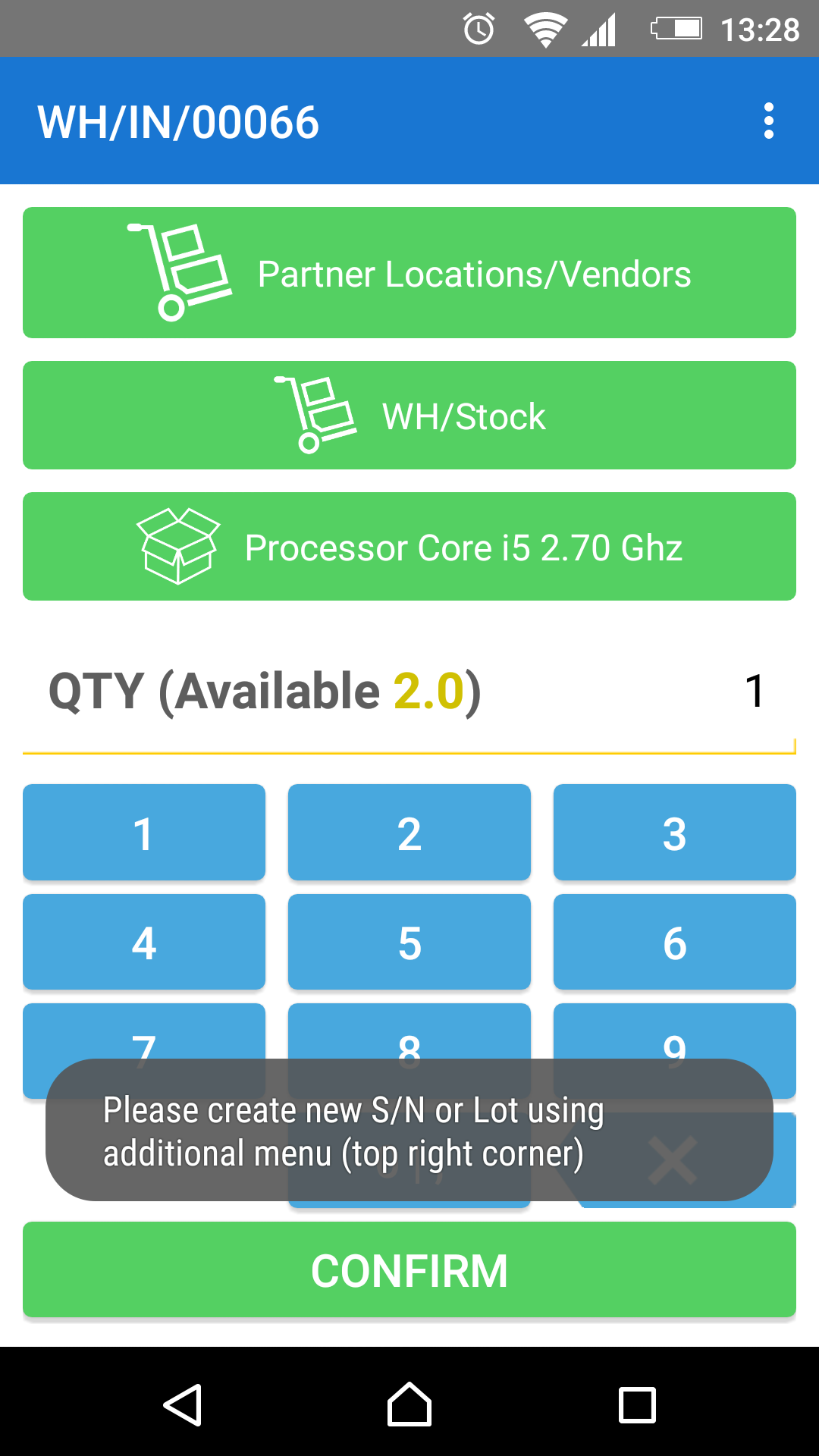Open the three-dot overflow menu
Viewport: 819px width, 1456px height.
[769, 121]
